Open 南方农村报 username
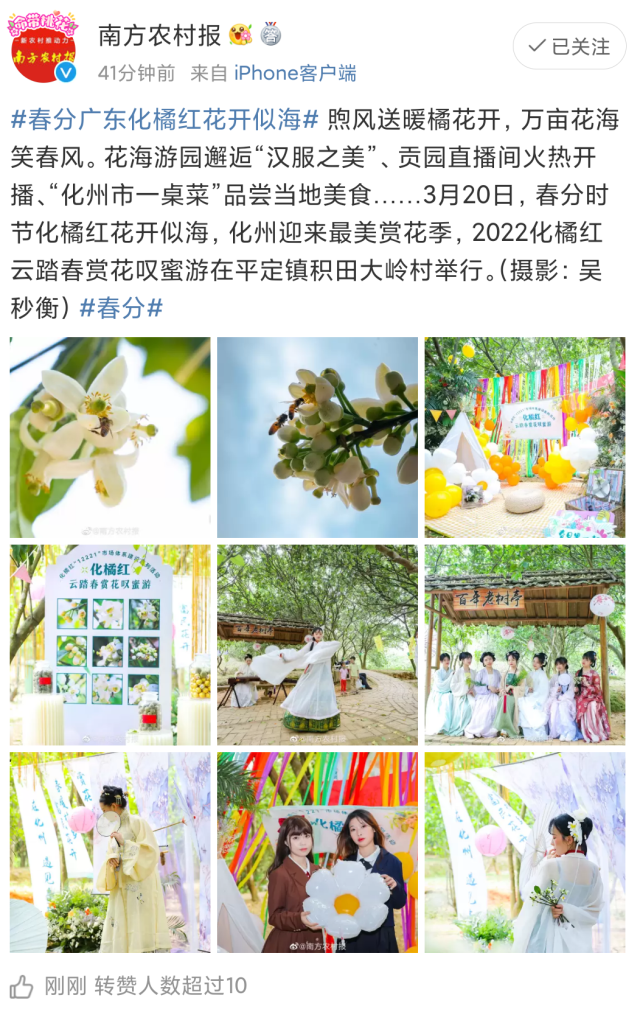This screenshot has height=1012, width=640. 160,36
